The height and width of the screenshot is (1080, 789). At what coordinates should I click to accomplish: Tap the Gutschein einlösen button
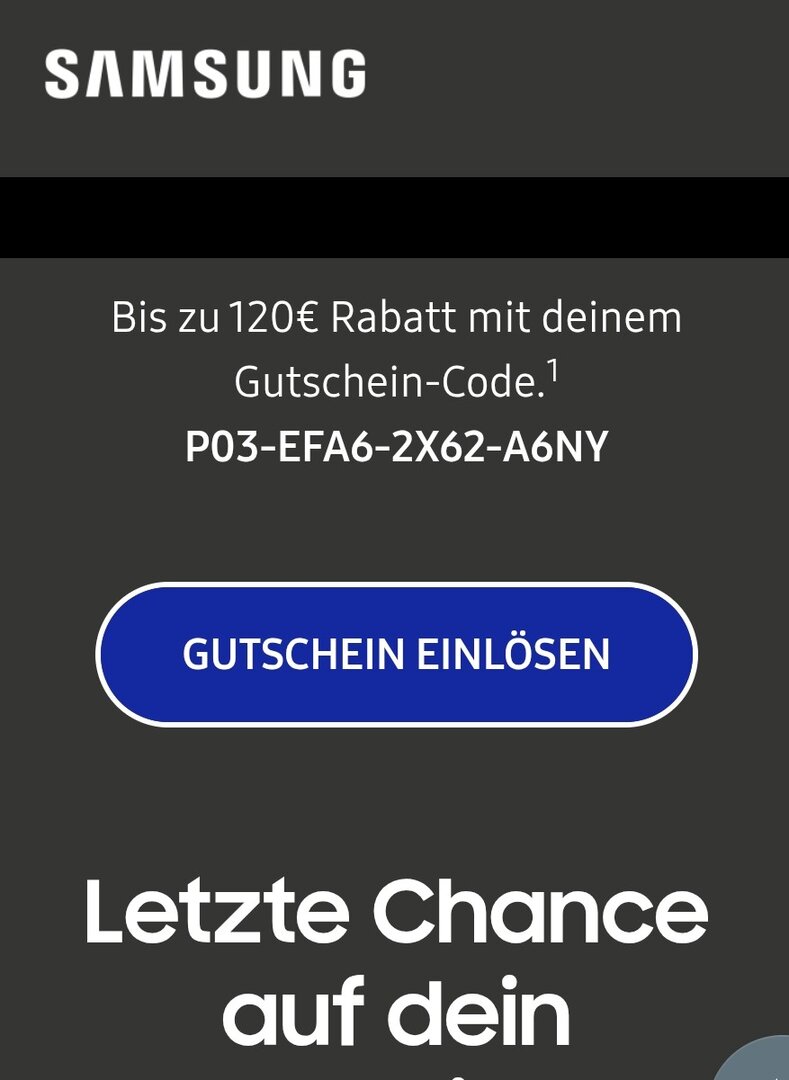click(x=396, y=654)
